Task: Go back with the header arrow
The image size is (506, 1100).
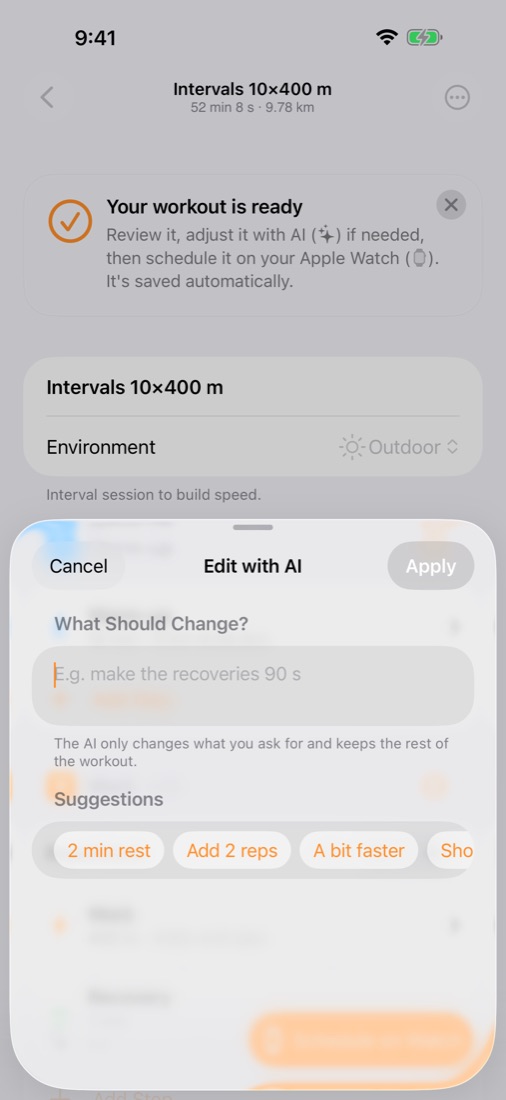Action: [x=47, y=98]
